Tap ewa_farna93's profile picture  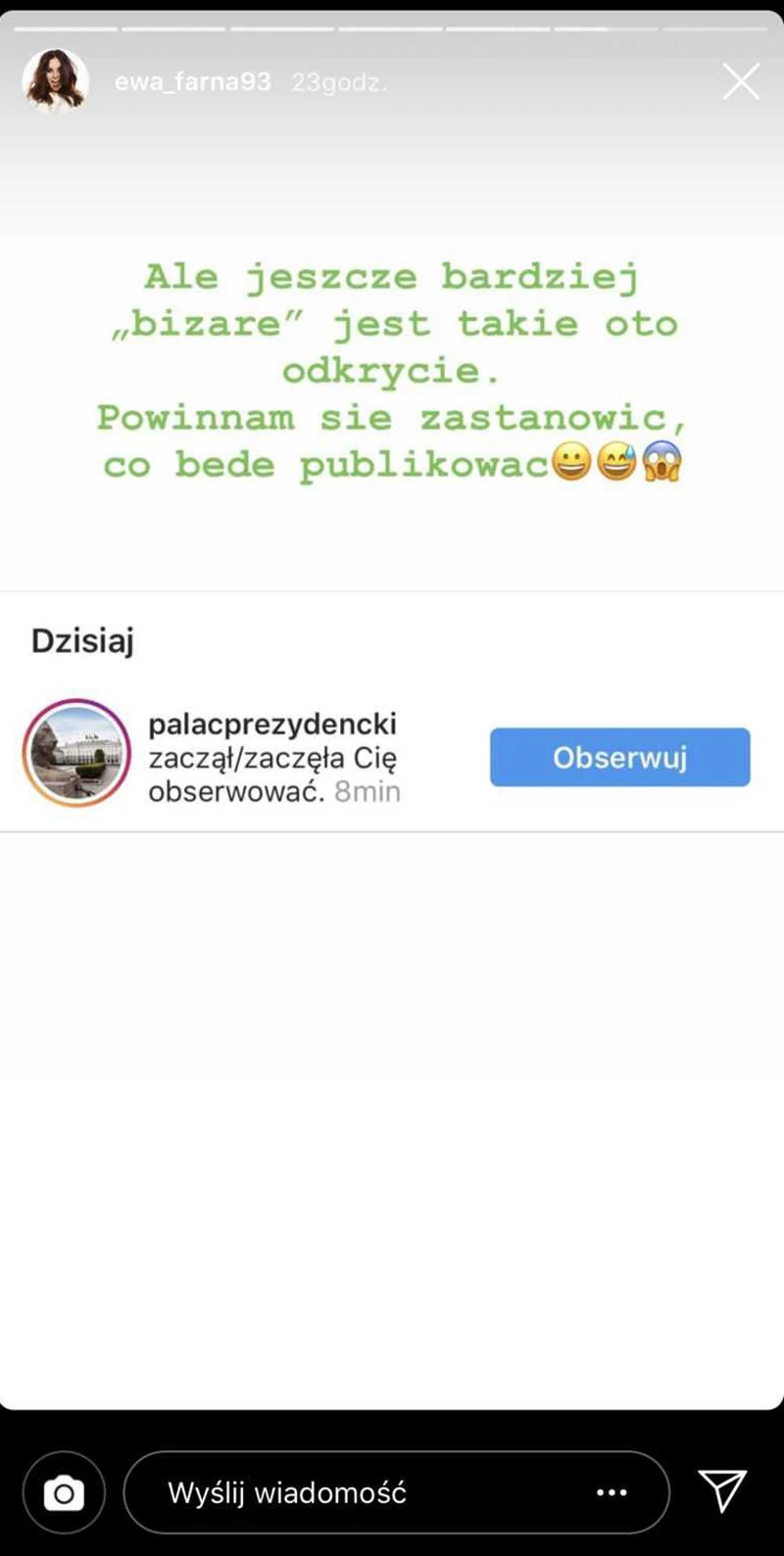[x=56, y=81]
